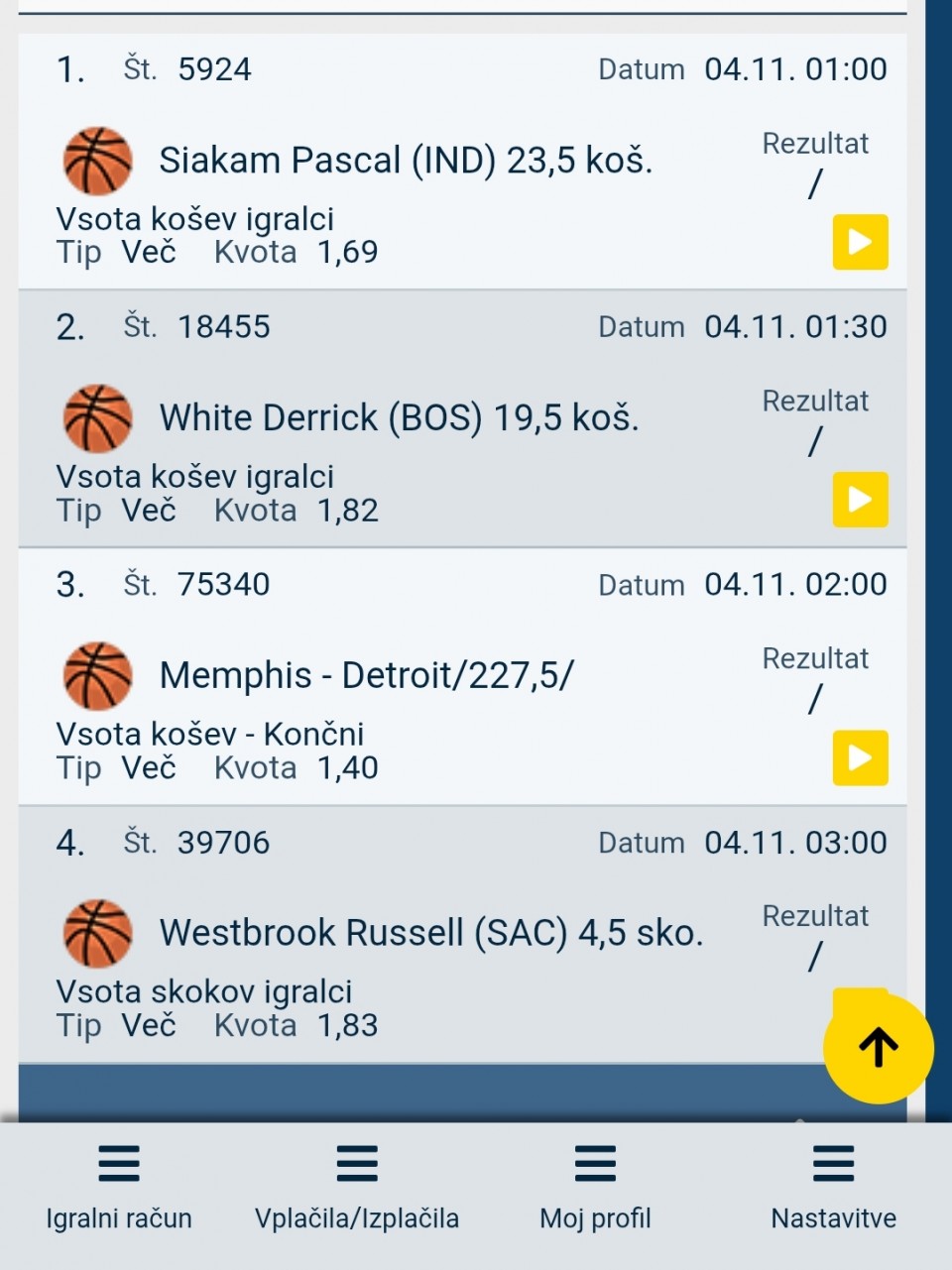952x1270 pixels.
Task: Open the Vplačila/Izplačila menu
Action: pos(357,1187)
